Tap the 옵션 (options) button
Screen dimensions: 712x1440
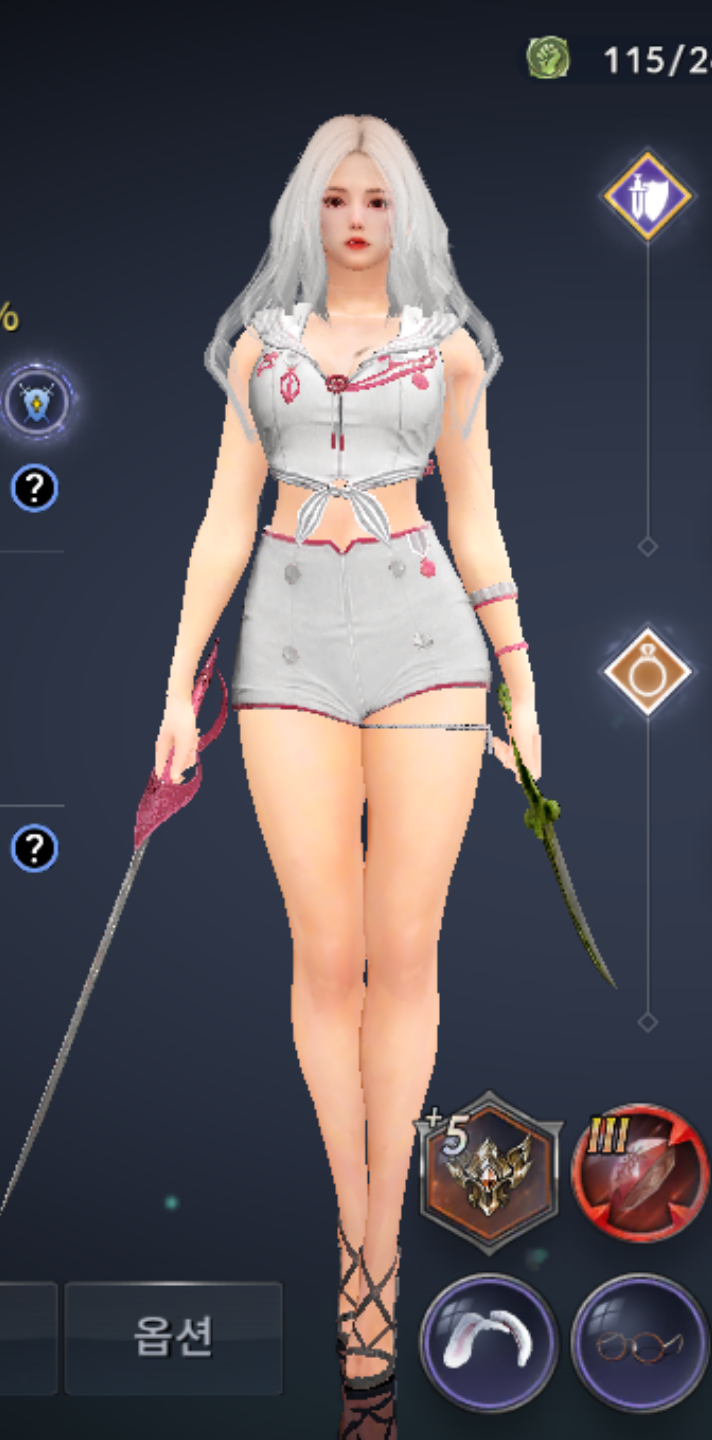tap(173, 1337)
